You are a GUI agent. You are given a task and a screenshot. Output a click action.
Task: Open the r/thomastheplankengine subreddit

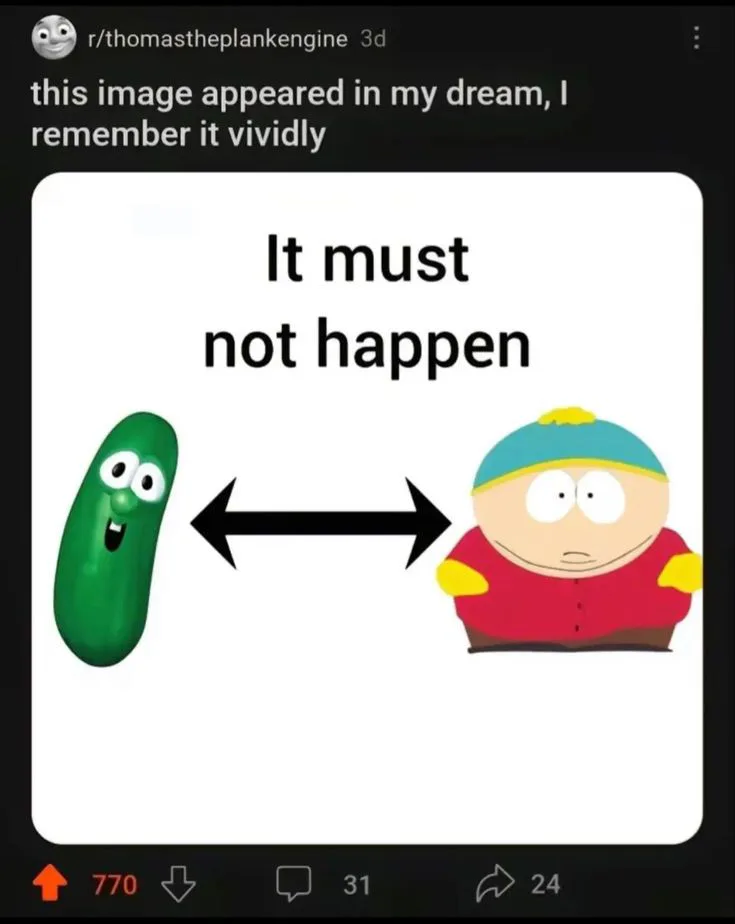pyautogui.click(x=218, y=39)
